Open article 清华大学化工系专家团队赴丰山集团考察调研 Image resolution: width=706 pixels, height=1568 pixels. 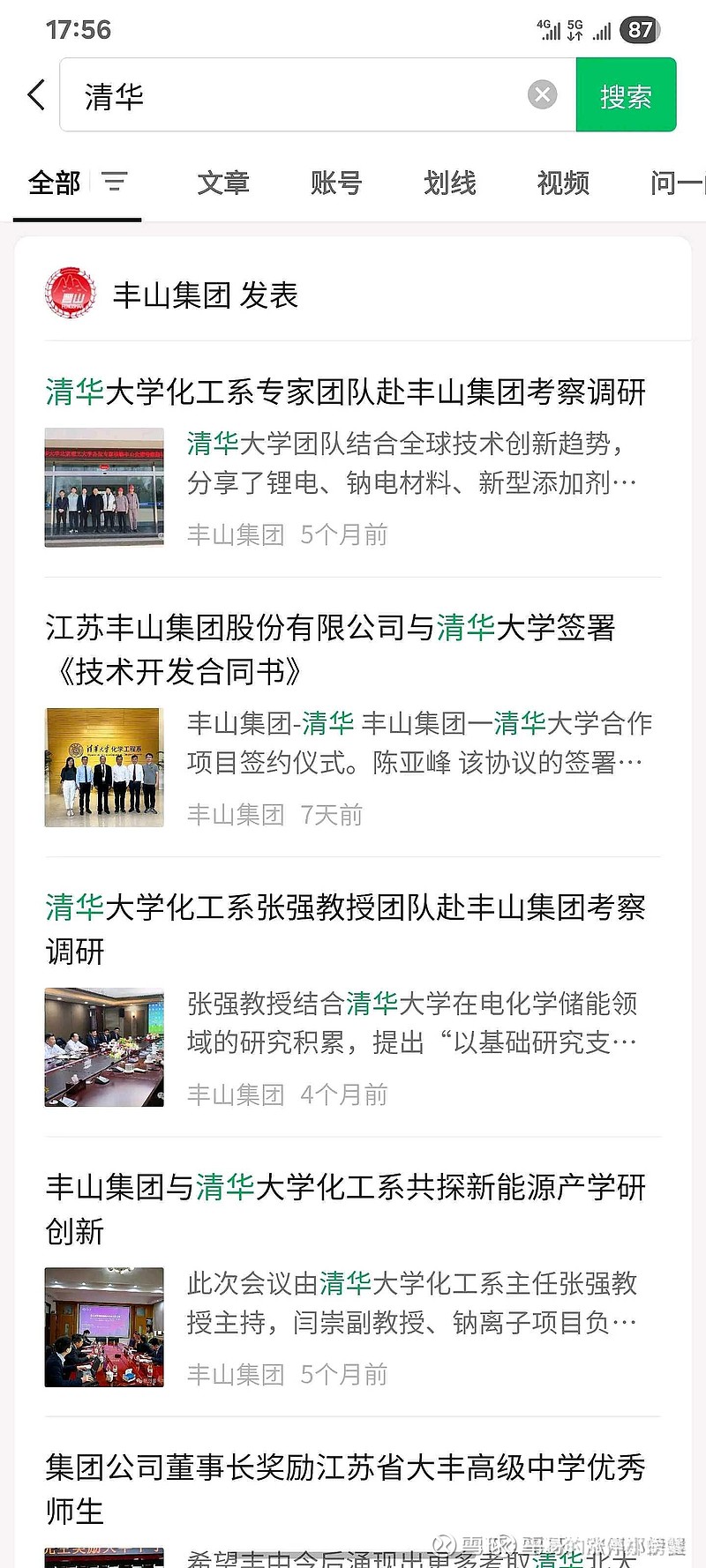click(x=346, y=392)
